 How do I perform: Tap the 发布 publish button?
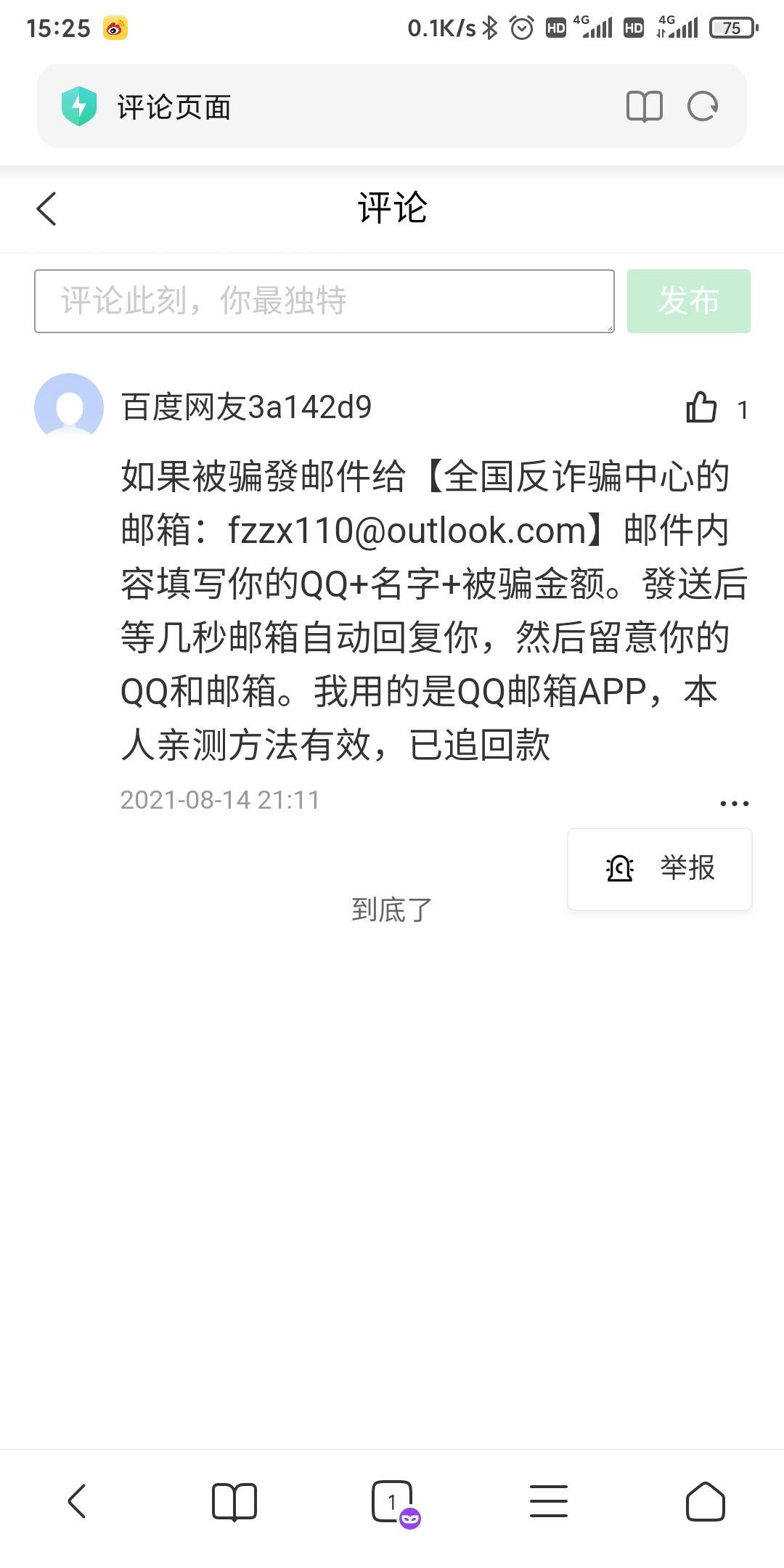[689, 301]
